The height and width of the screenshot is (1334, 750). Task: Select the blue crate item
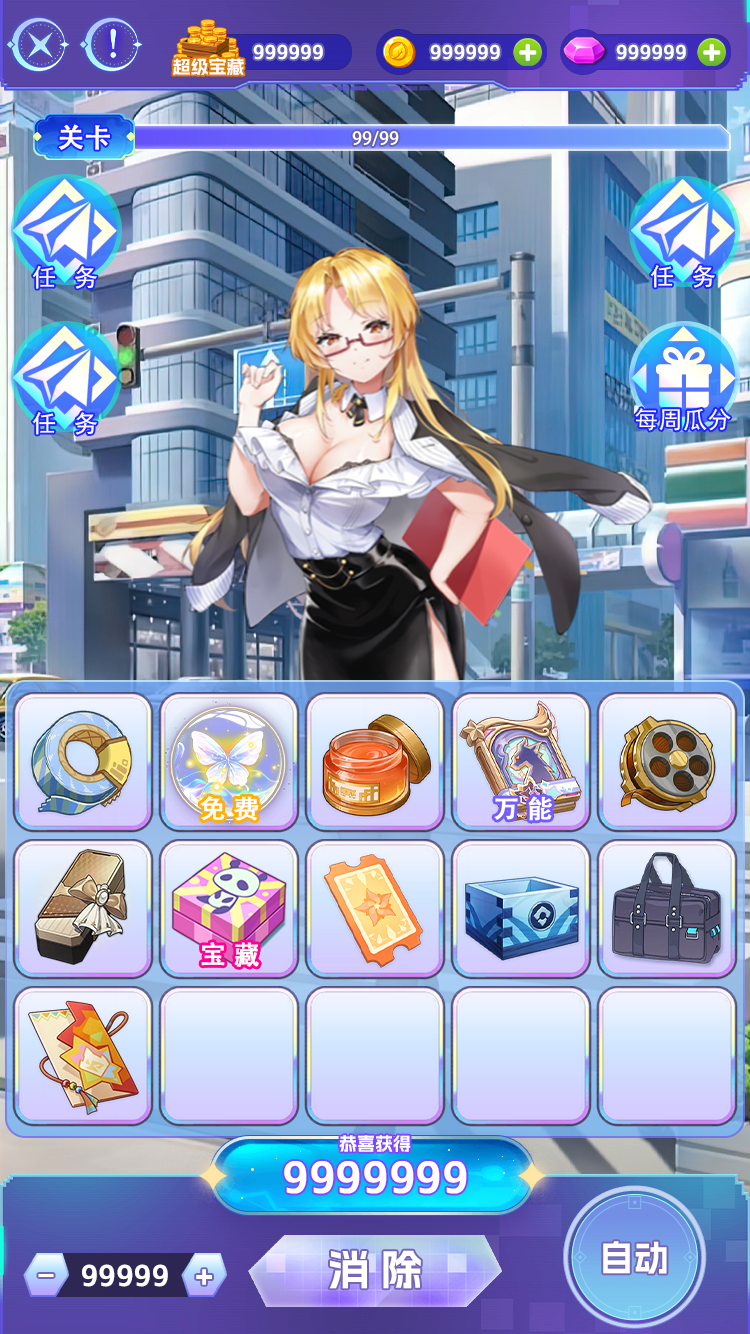pos(521,908)
